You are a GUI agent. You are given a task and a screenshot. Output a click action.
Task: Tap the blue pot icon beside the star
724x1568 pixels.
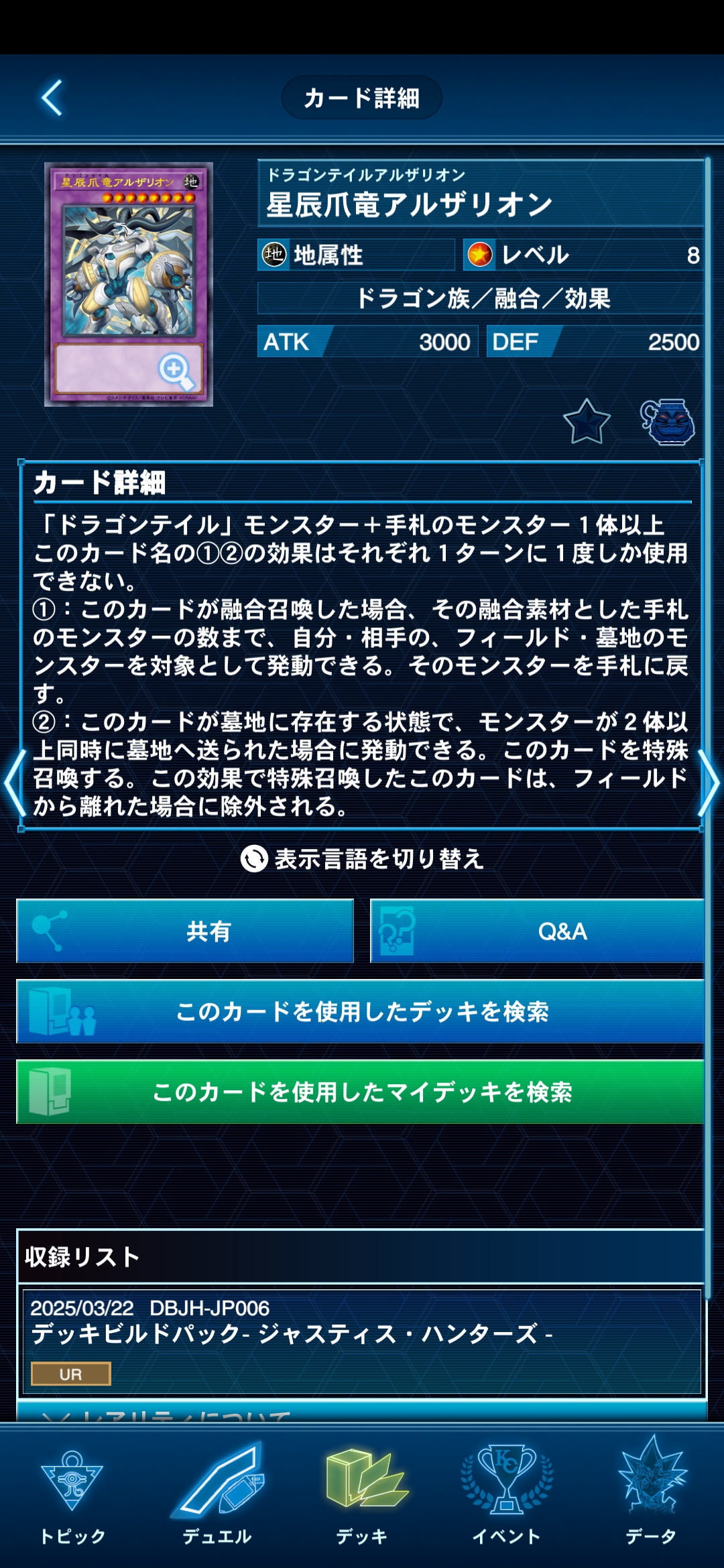(667, 422)
